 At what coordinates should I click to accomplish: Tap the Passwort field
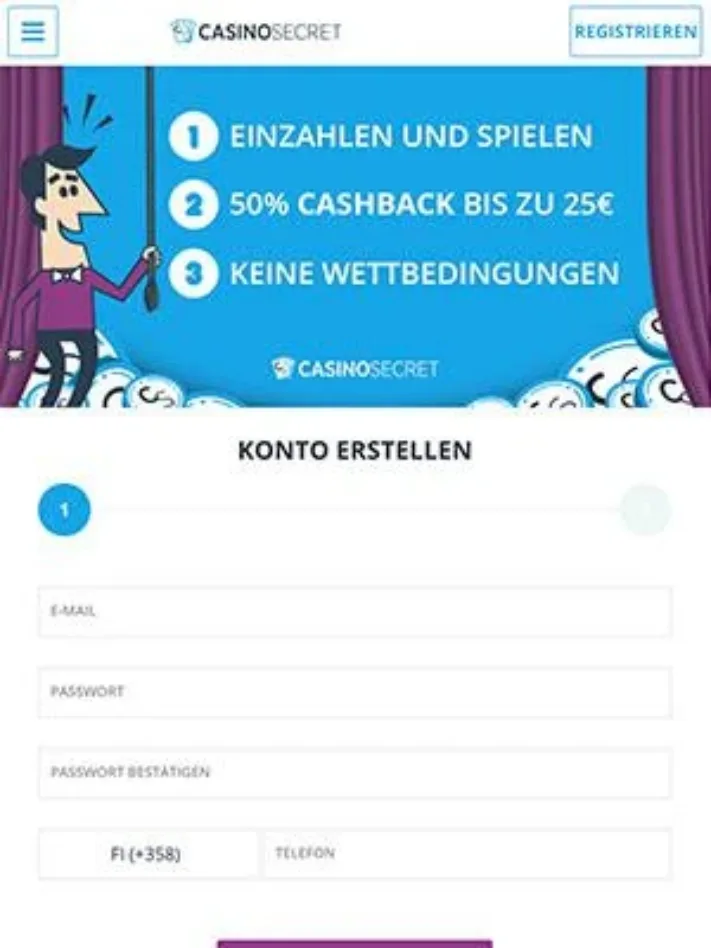pos(355,692)
